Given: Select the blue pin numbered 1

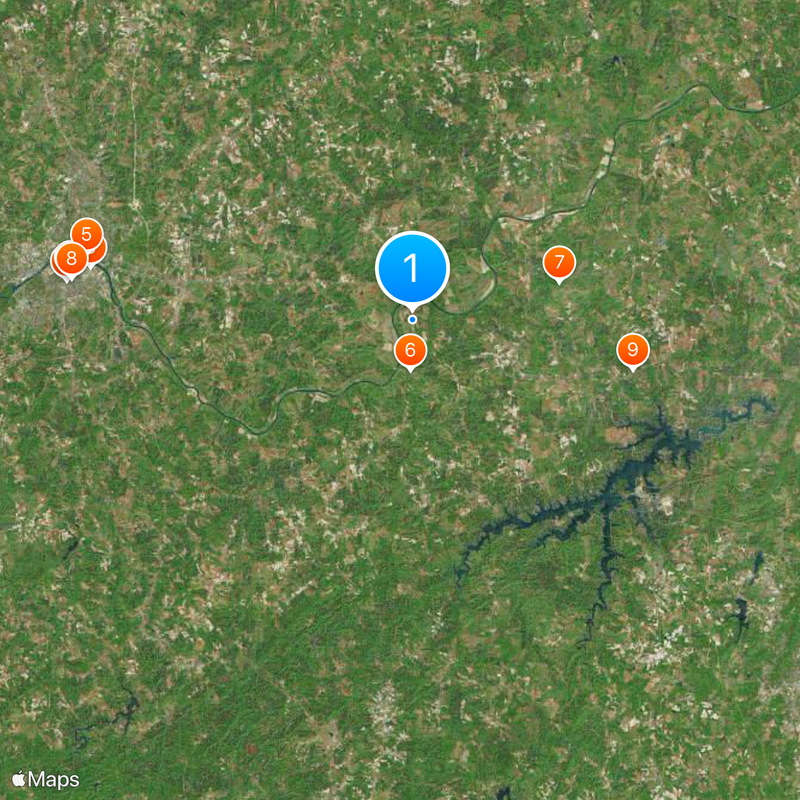Looking at the screenshot, I should pos(412,268).
